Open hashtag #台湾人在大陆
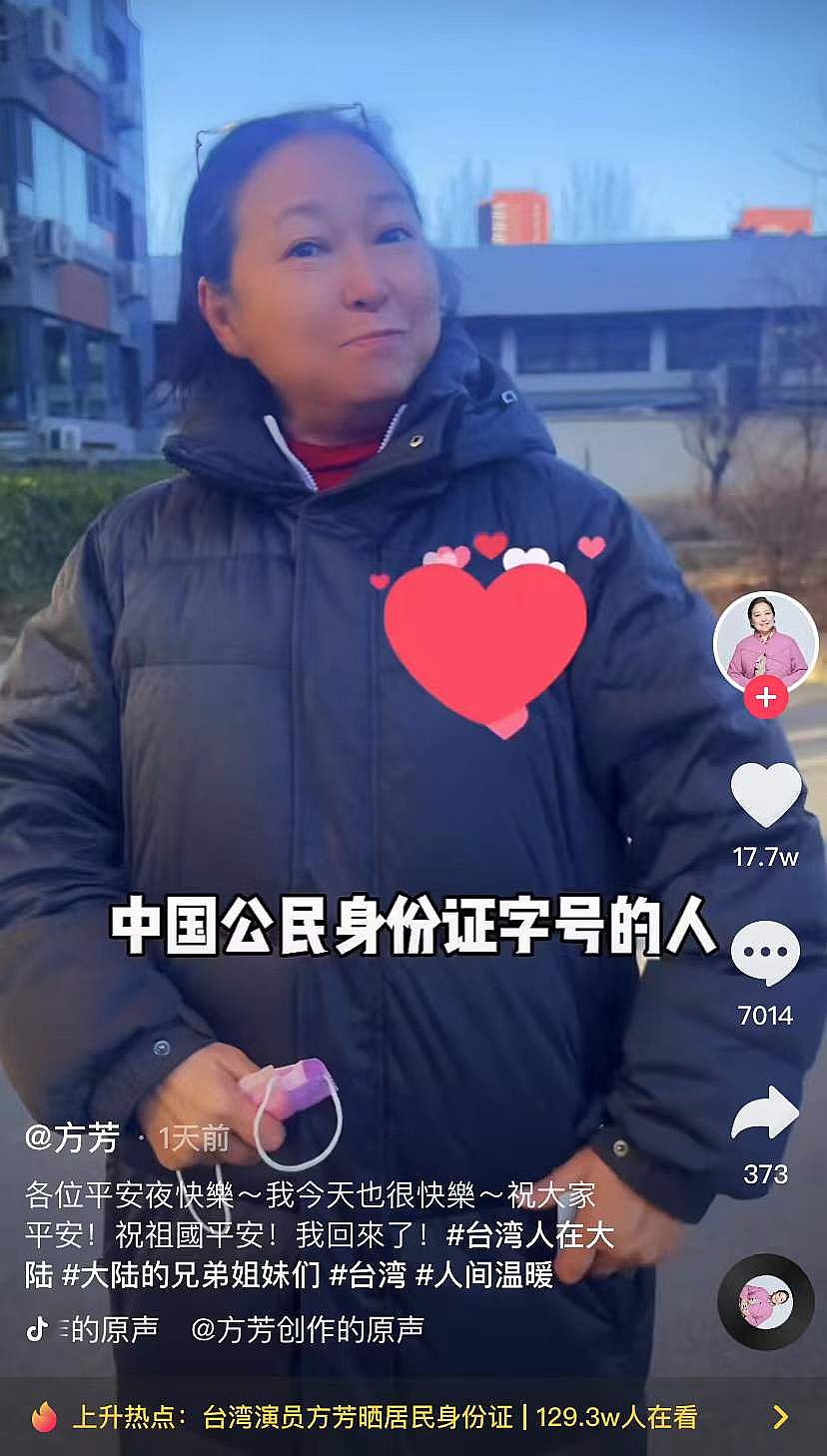This screenshot has width=827, height=1456. [529, 1235]
